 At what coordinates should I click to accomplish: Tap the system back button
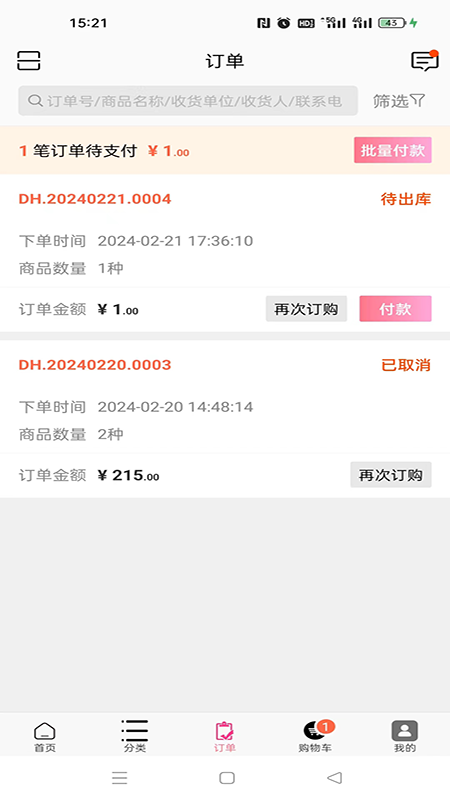334,778
